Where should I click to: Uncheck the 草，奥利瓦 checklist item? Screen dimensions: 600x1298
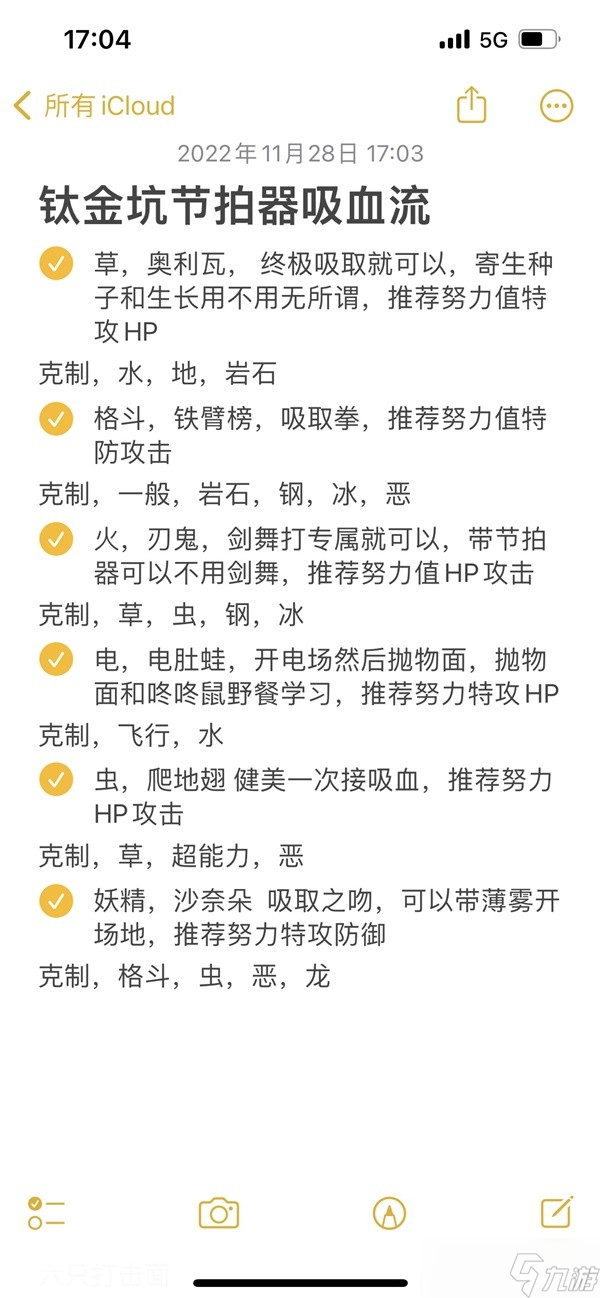[56, 265]
